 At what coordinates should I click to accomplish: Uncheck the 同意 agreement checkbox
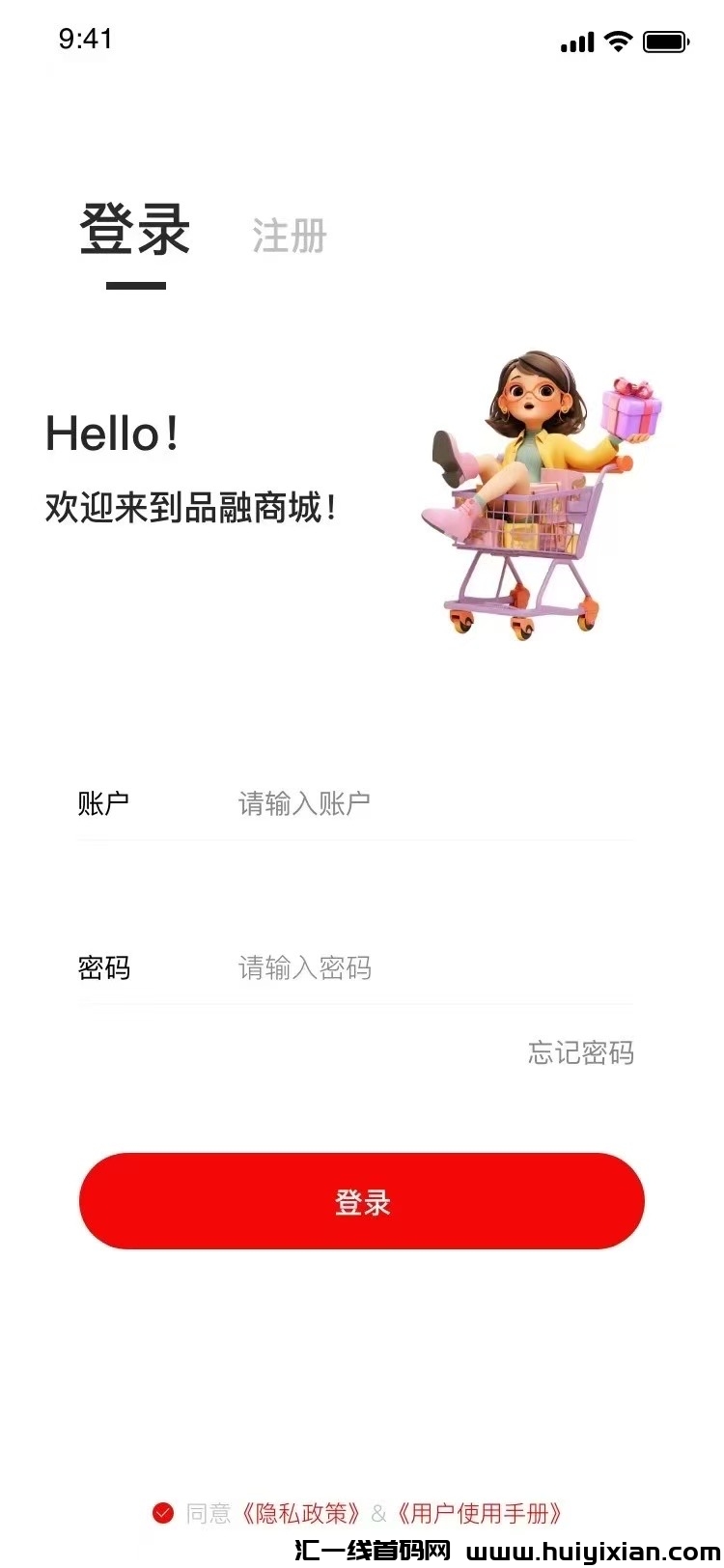point(163,1513)
